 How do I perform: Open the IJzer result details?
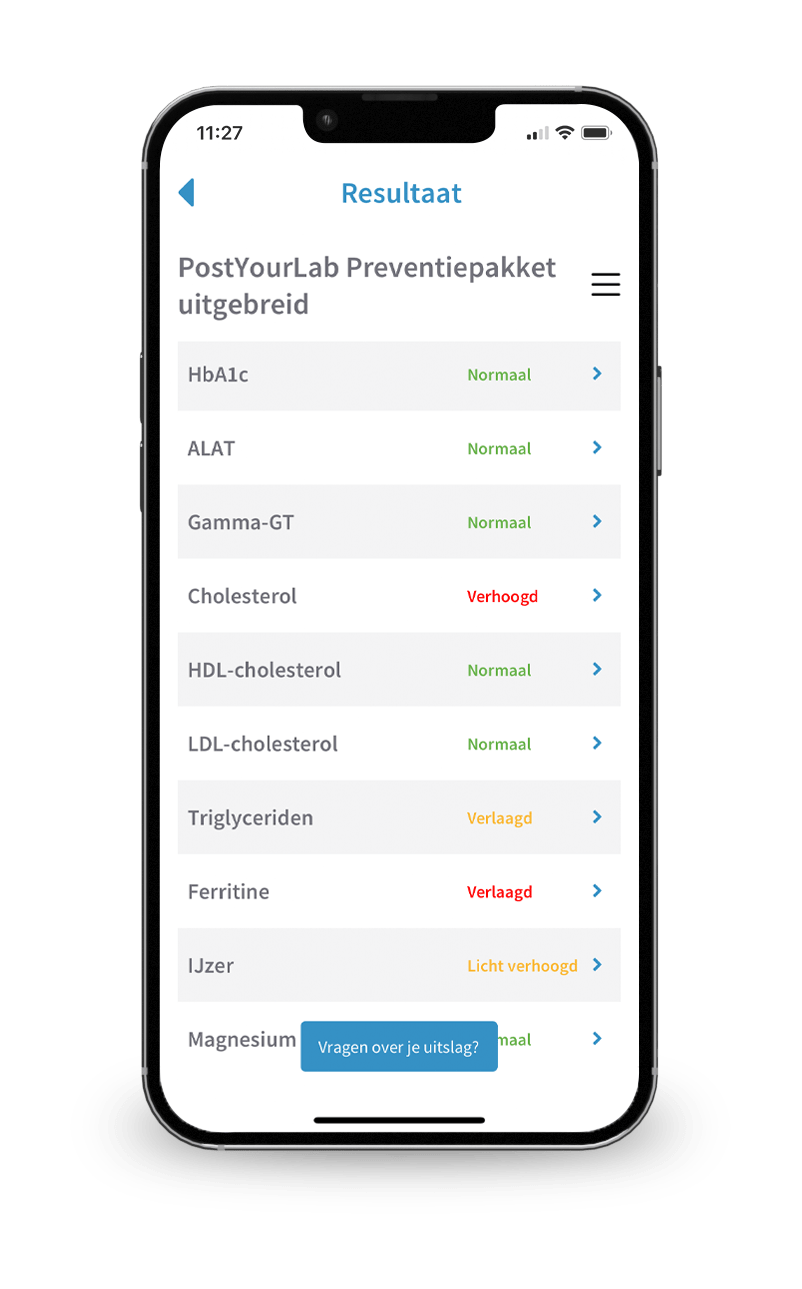click(x=399, y=966)
